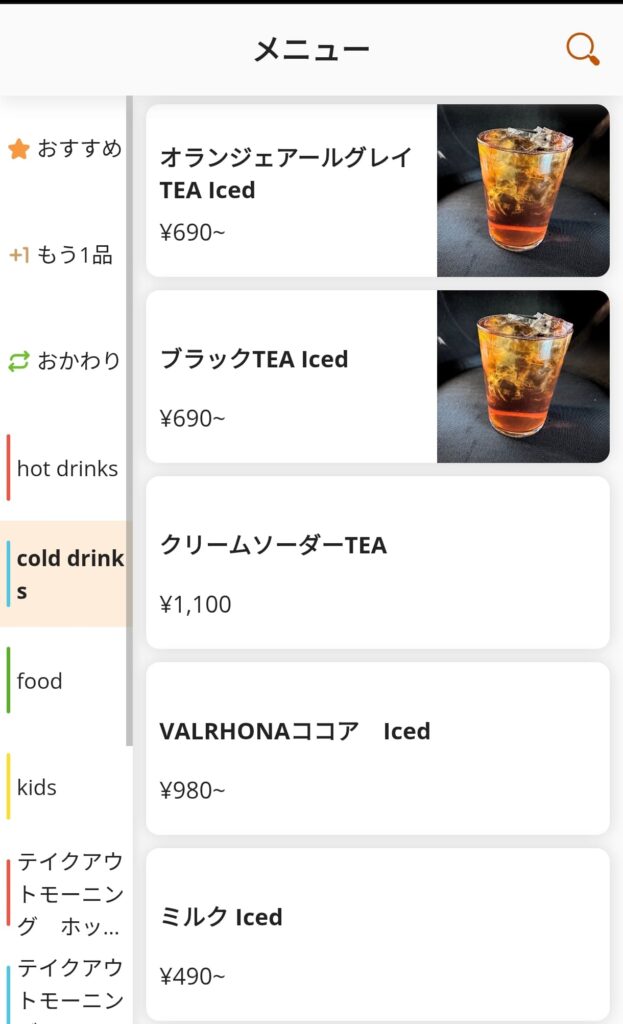Open the menu search icon
The image size is (623, 1024).
coord(582,48)
